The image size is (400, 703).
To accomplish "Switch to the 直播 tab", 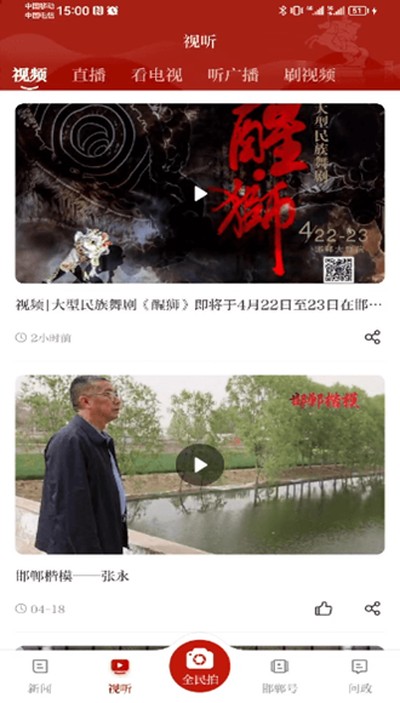I will coord(89,75).
